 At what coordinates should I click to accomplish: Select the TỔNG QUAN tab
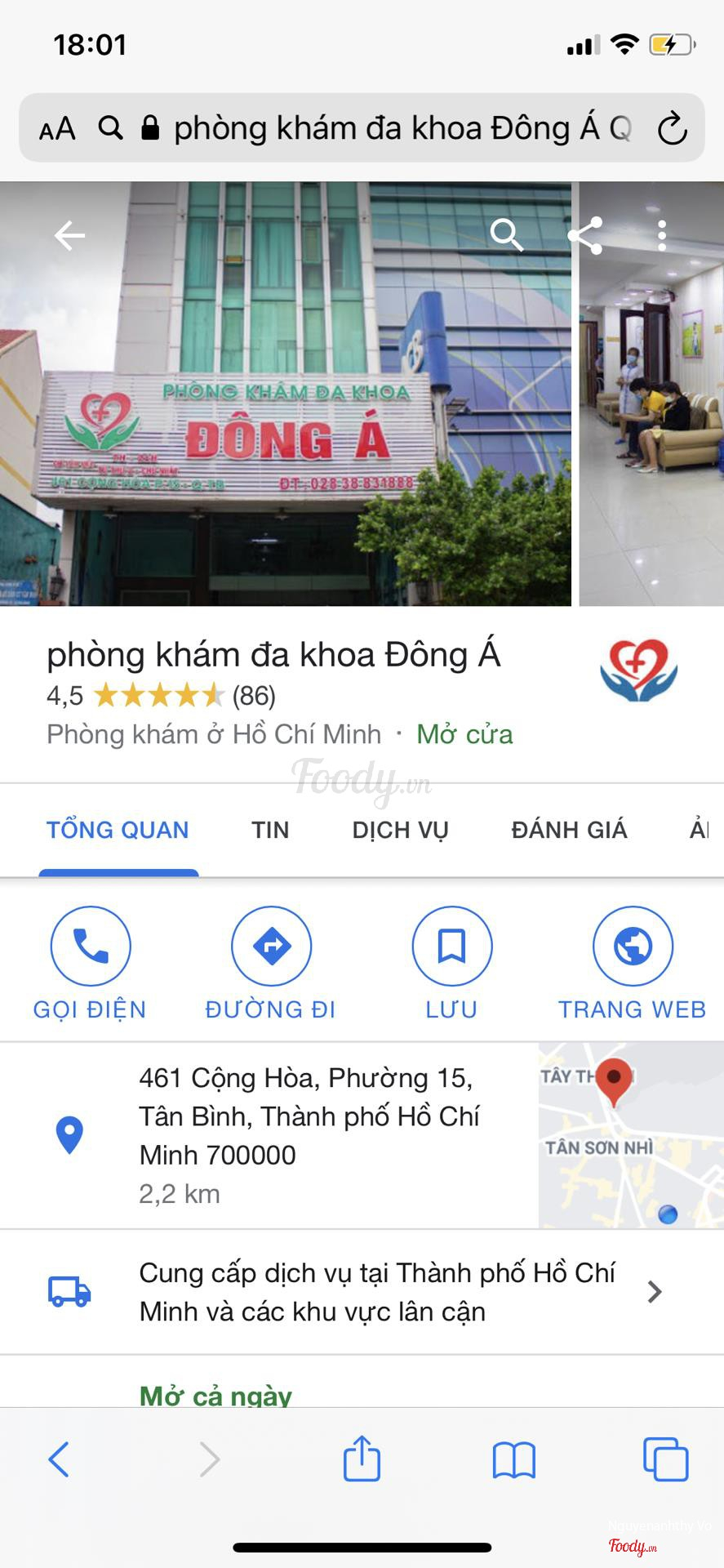click(118, 830)
